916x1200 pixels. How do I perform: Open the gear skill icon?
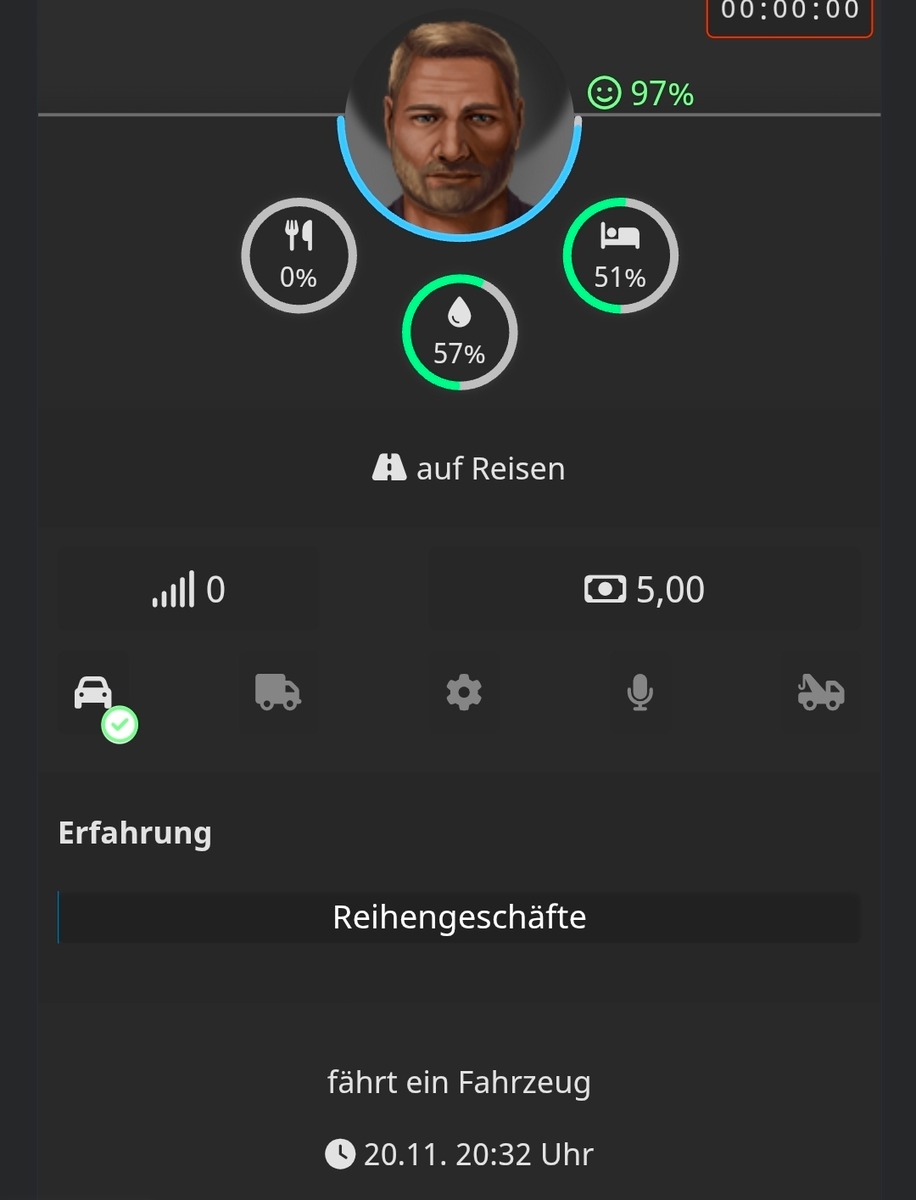[464, 692]
